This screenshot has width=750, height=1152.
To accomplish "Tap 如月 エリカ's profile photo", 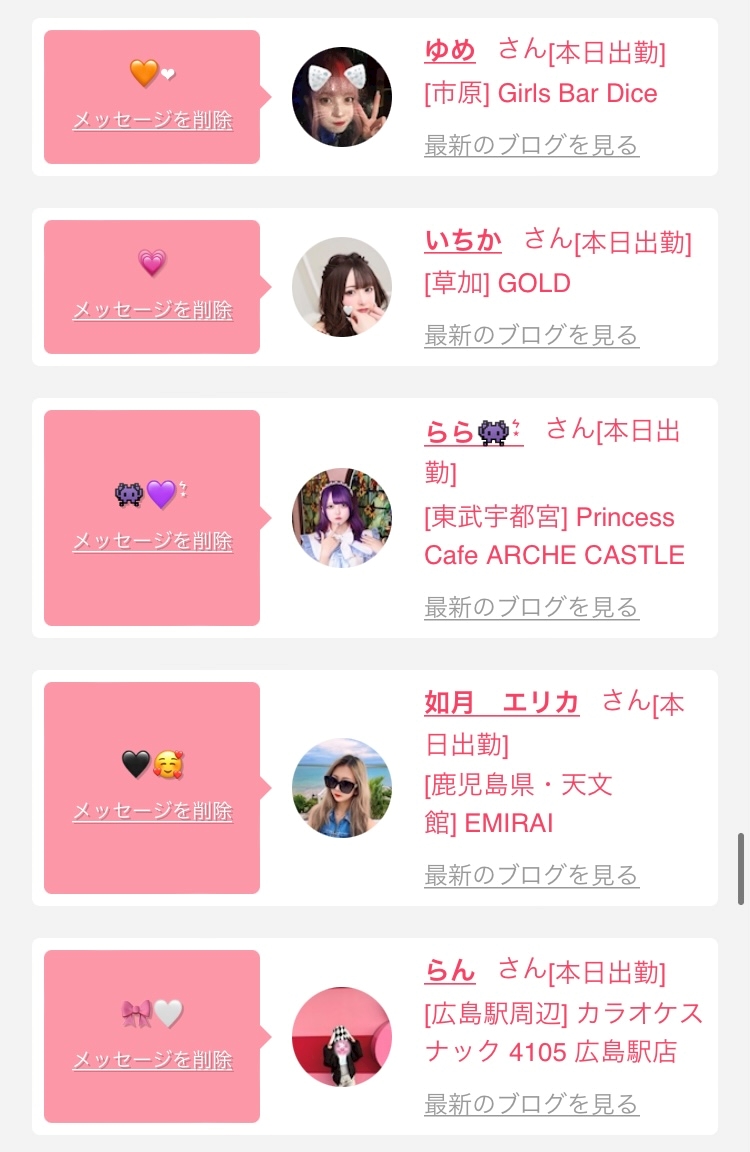I will pyautogui.click(x=342, y=788).
